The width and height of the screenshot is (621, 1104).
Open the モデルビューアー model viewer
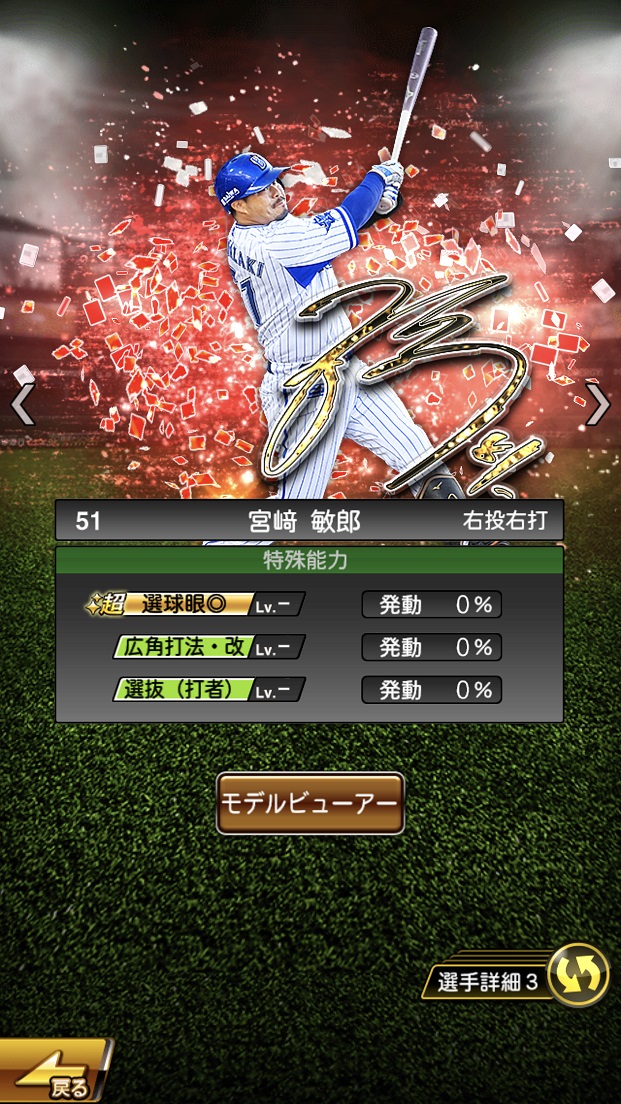tap(310, 803)
